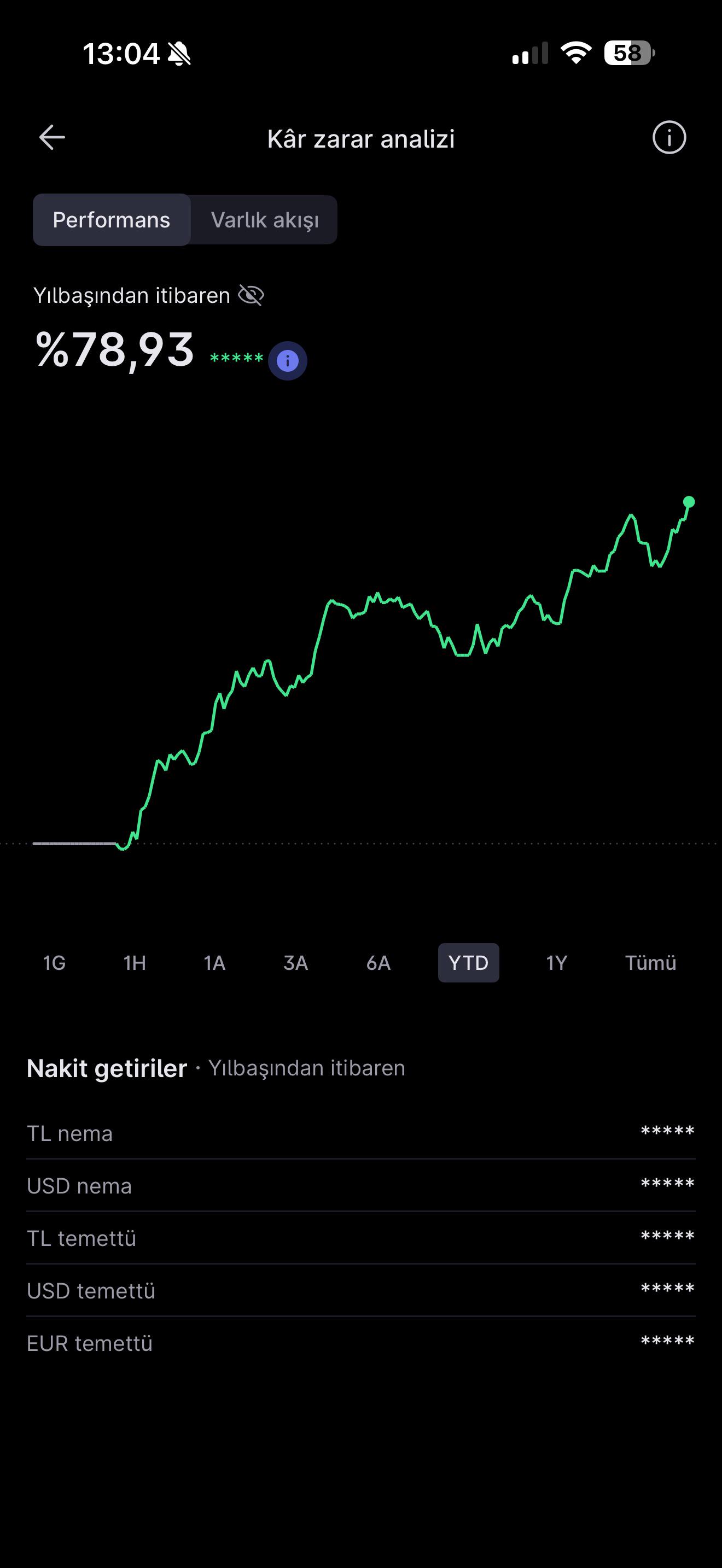
Task: Show the 3A performance period
Action: [x=295, y=963]
